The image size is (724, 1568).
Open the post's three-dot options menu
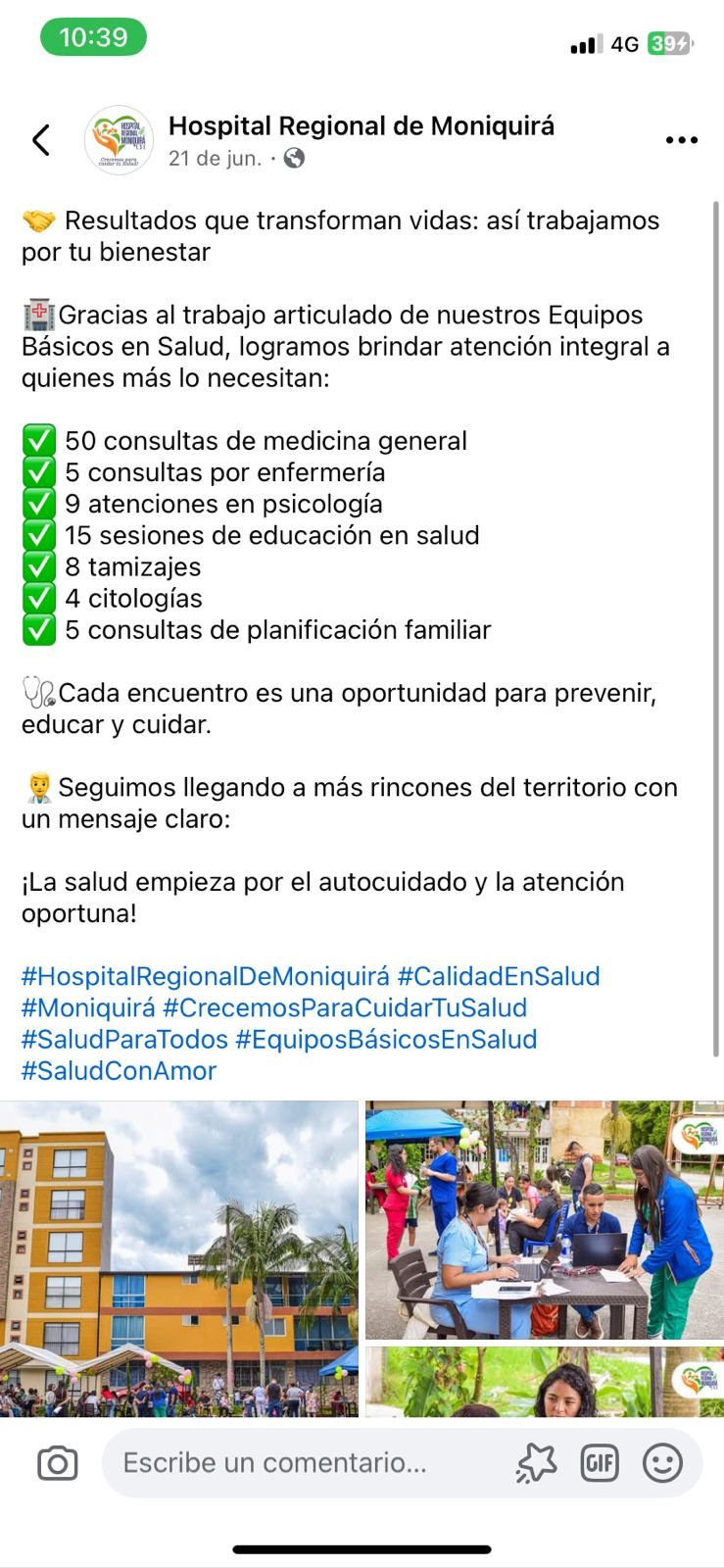pyautogui.click(x=681, y=140)
